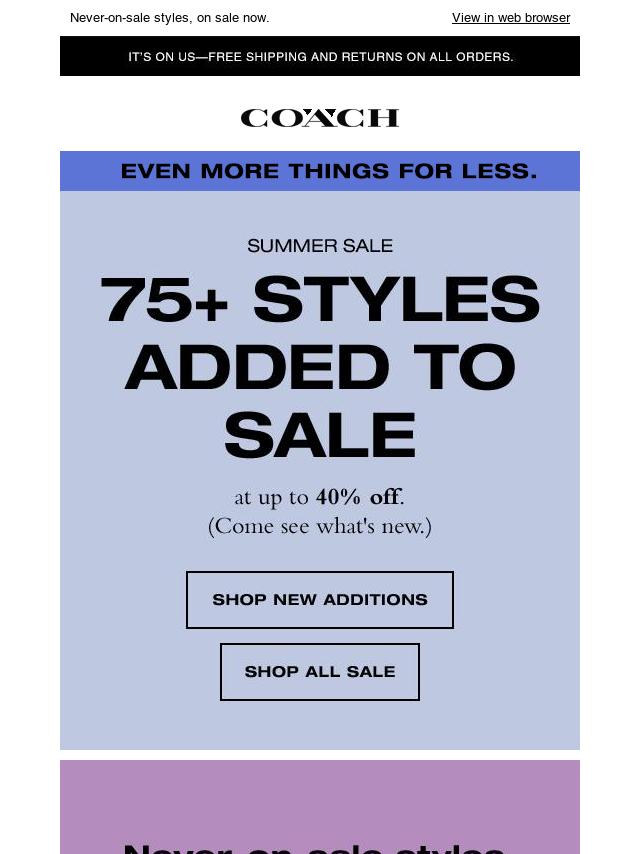Tap the Shop New Additions button
640x854 pixels.
(x=320, y=600)
